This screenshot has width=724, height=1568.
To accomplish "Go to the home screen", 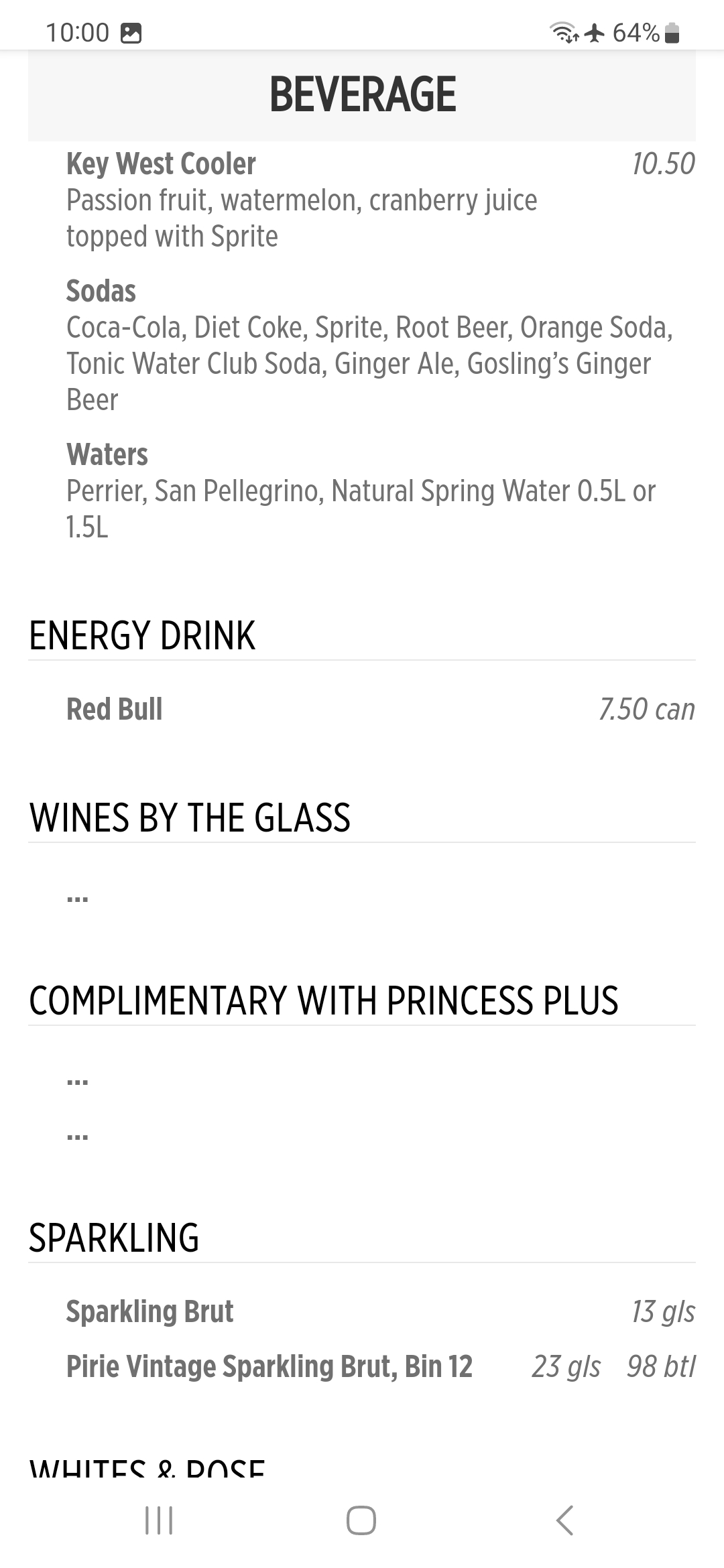I will point(361,1520).
